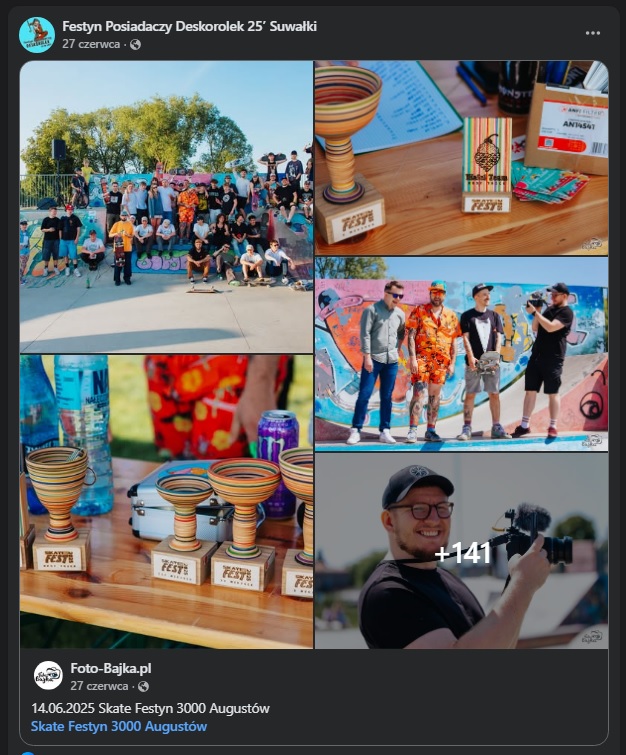Open the group photo at the skatepark
This screenshot has height=755, width=626.
tap(166, 206)
